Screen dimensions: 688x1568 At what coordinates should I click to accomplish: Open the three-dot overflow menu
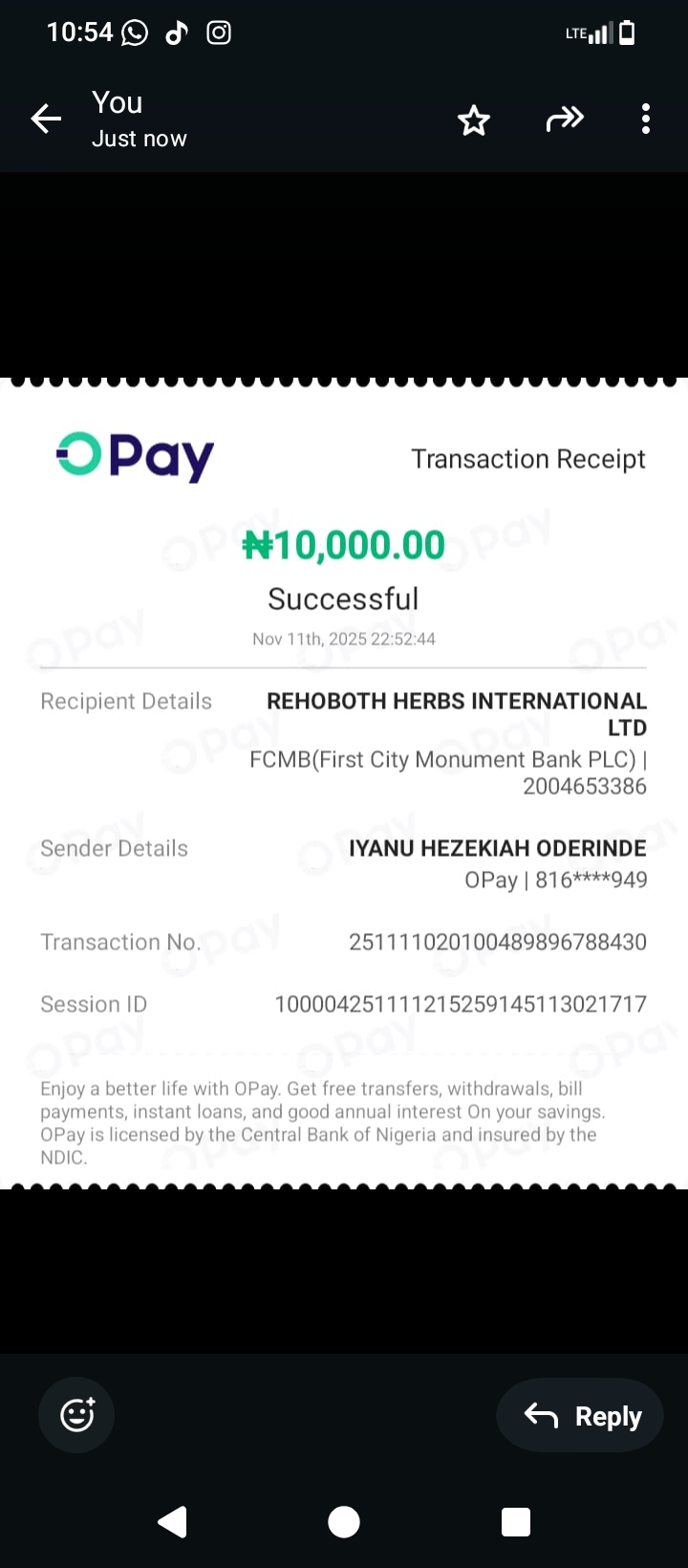click(646, 120)
